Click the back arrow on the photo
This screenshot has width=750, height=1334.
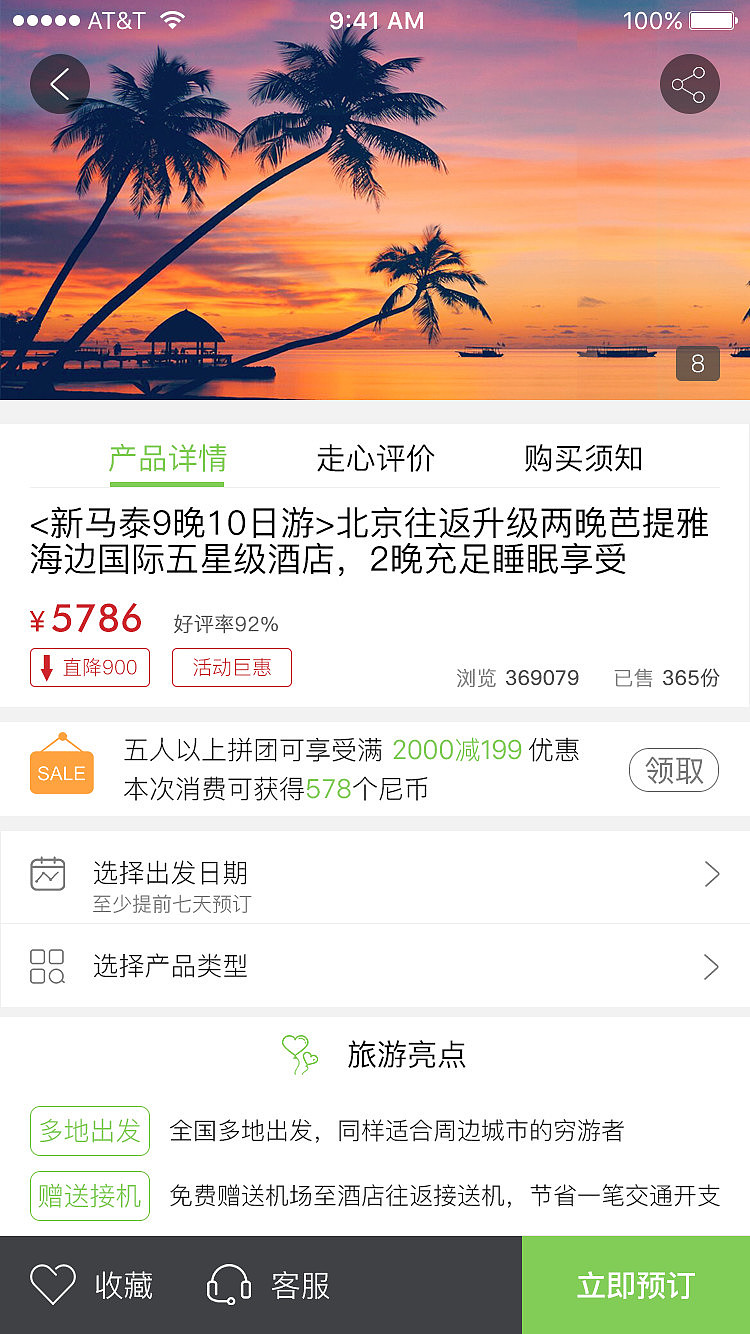(x=59, y=84)
